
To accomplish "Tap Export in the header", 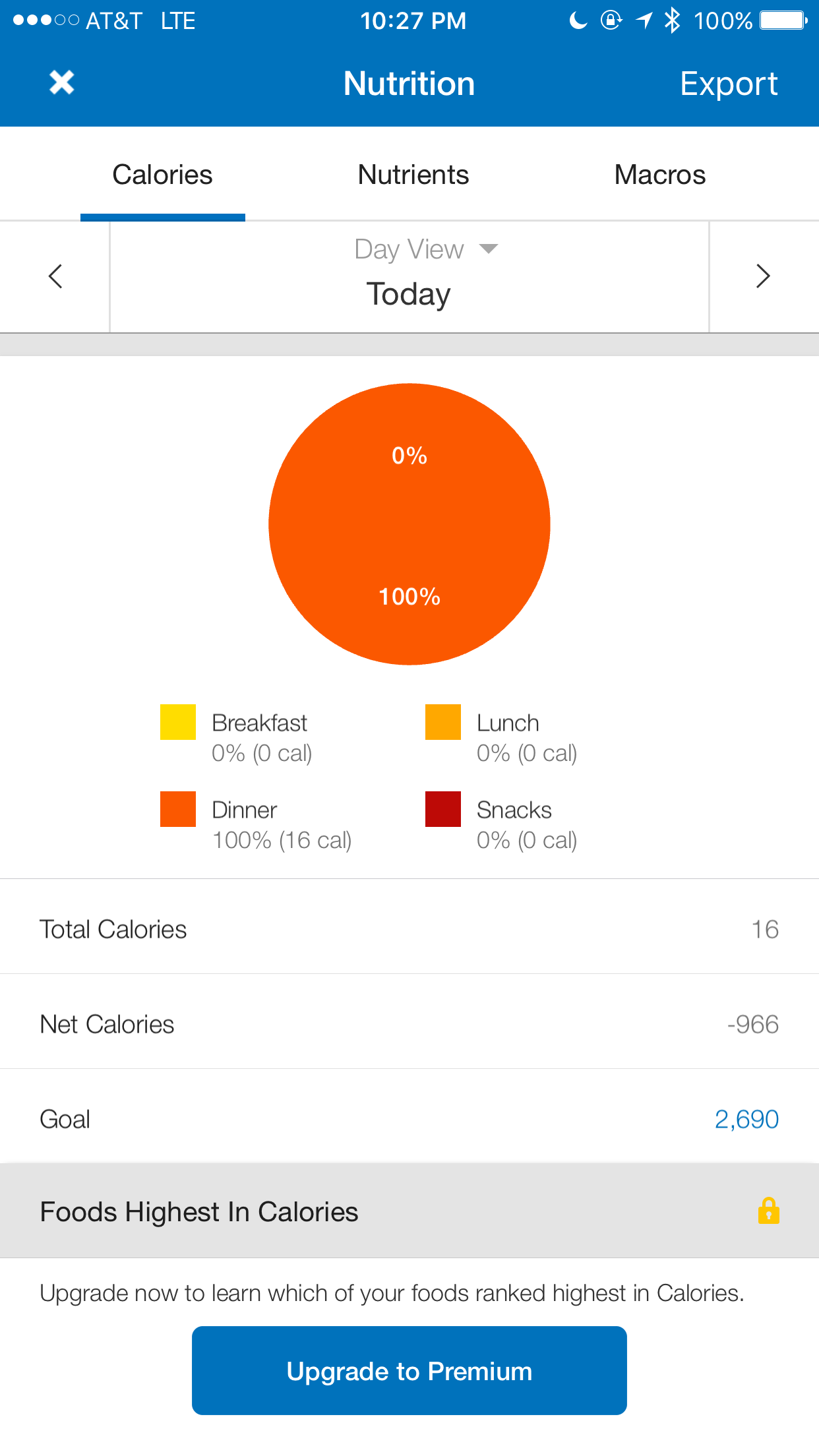I will (x=729, y=84).
